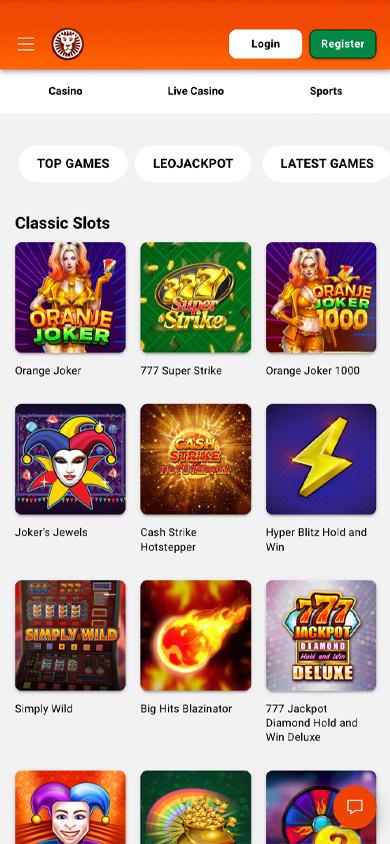Play Joker's Jewels slot
The image size is (390, 844).
click(x=70, y=459)
